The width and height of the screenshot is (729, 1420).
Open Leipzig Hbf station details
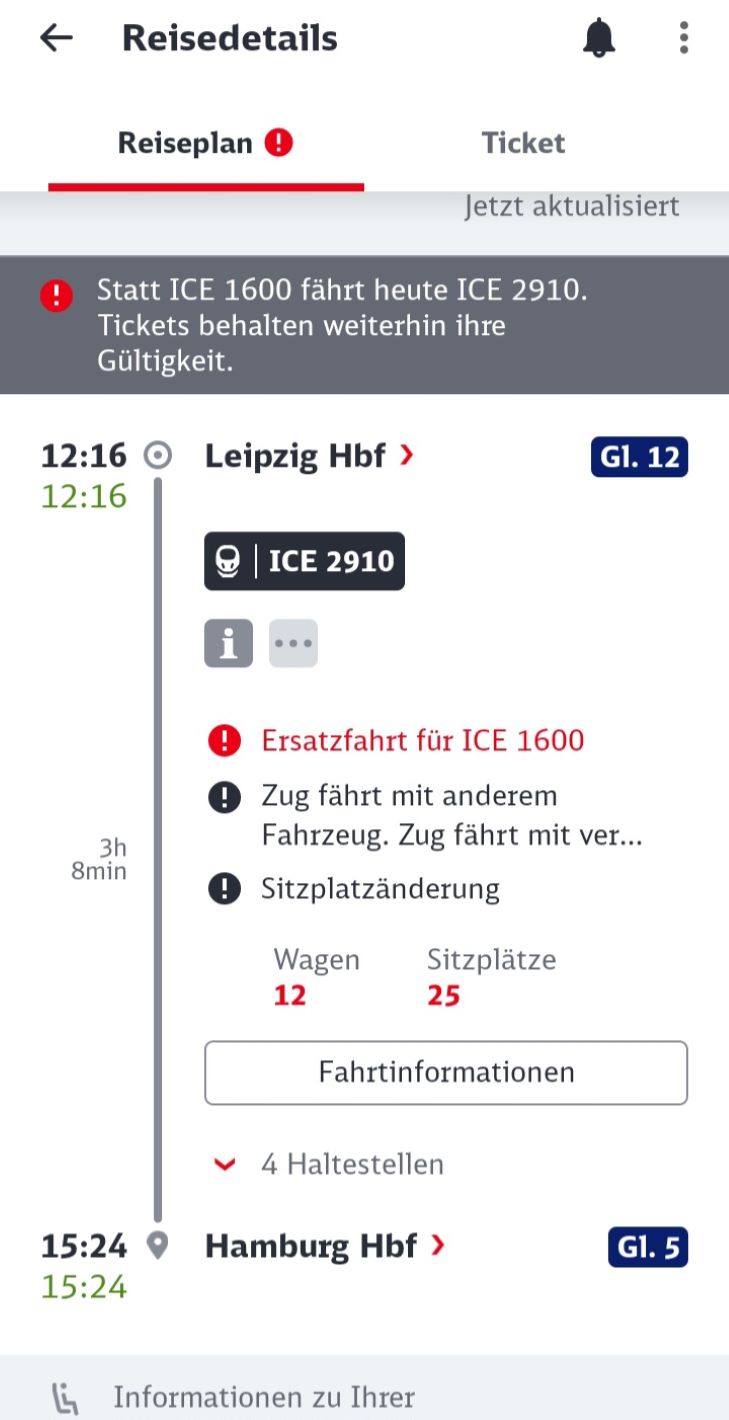click(x=309, y=456)
